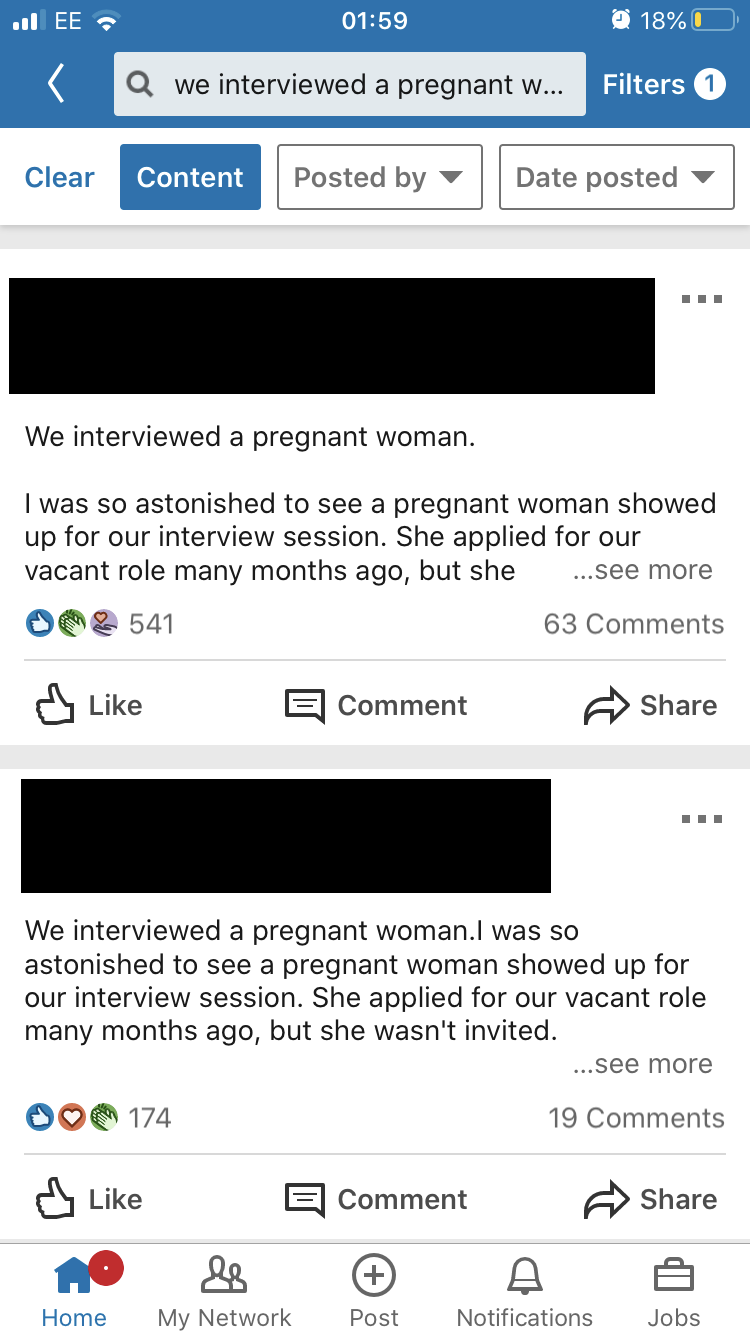The image size is (750, 1334).
Task: Expand the Date posted dropdown
Action: (616, 177)
